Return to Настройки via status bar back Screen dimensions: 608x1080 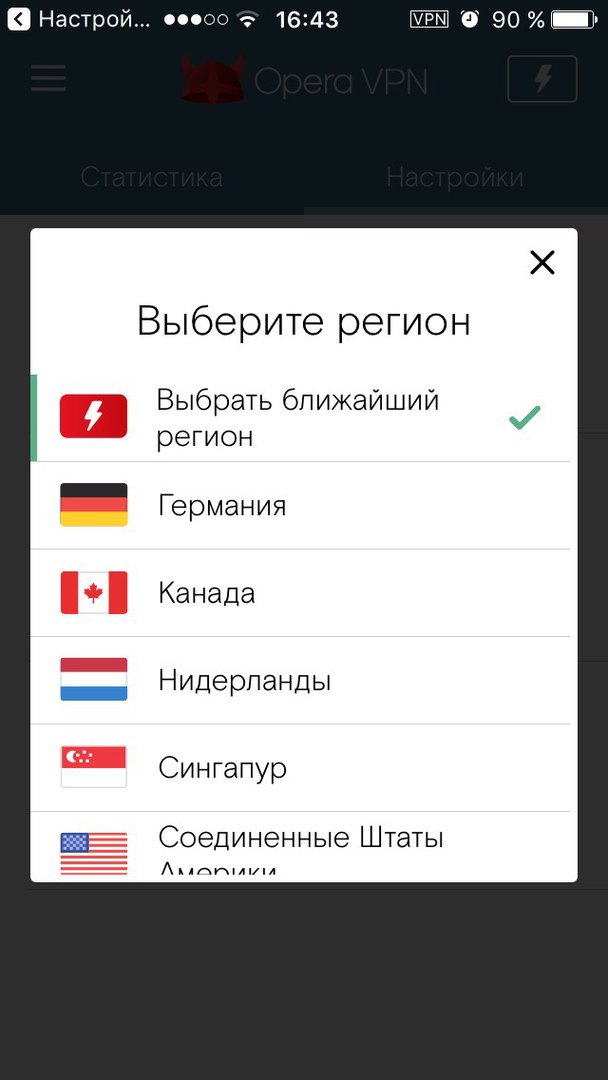(78, 19)
